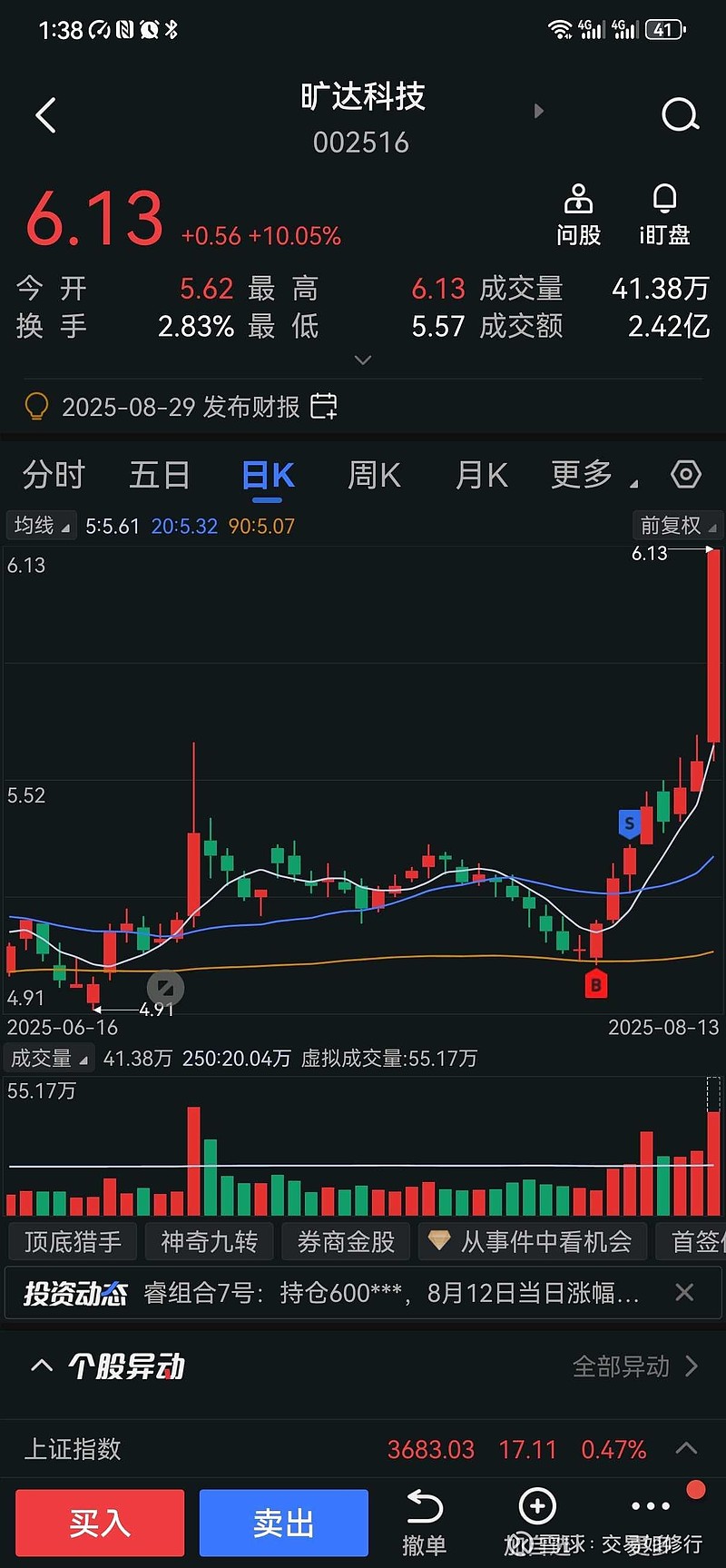
Task: Open the 更多 chart period dropdown
Action: [x=594, y=475]
